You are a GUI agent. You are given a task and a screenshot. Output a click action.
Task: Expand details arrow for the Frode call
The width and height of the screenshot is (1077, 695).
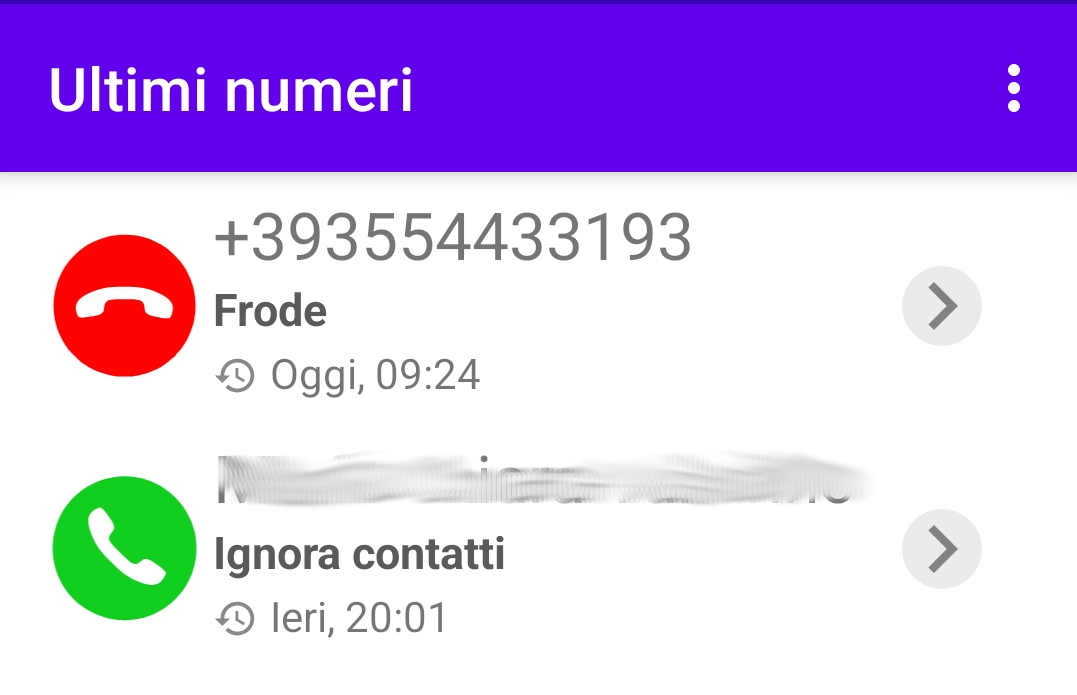coord(941,306)
